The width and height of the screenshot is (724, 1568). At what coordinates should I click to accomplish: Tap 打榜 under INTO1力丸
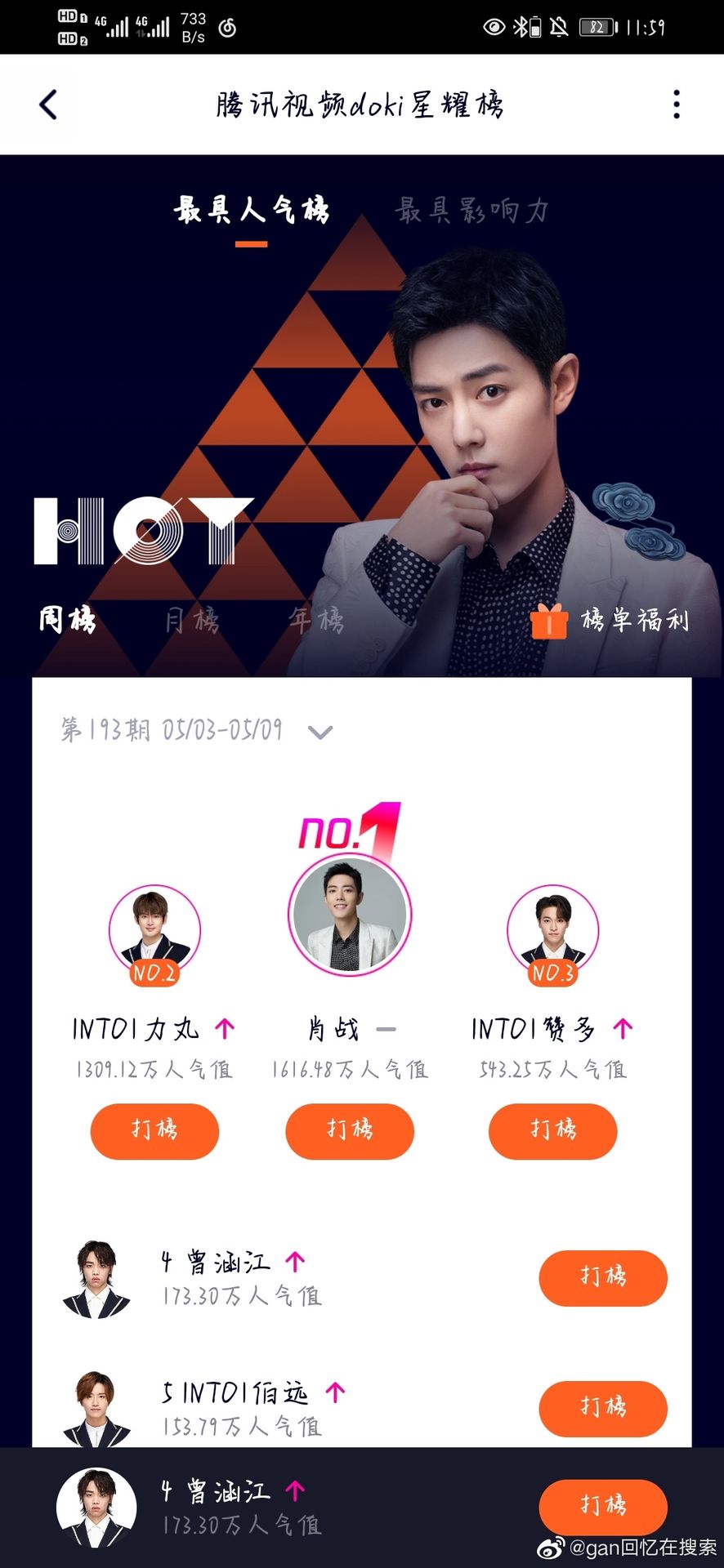click(x=154, y=1130)
